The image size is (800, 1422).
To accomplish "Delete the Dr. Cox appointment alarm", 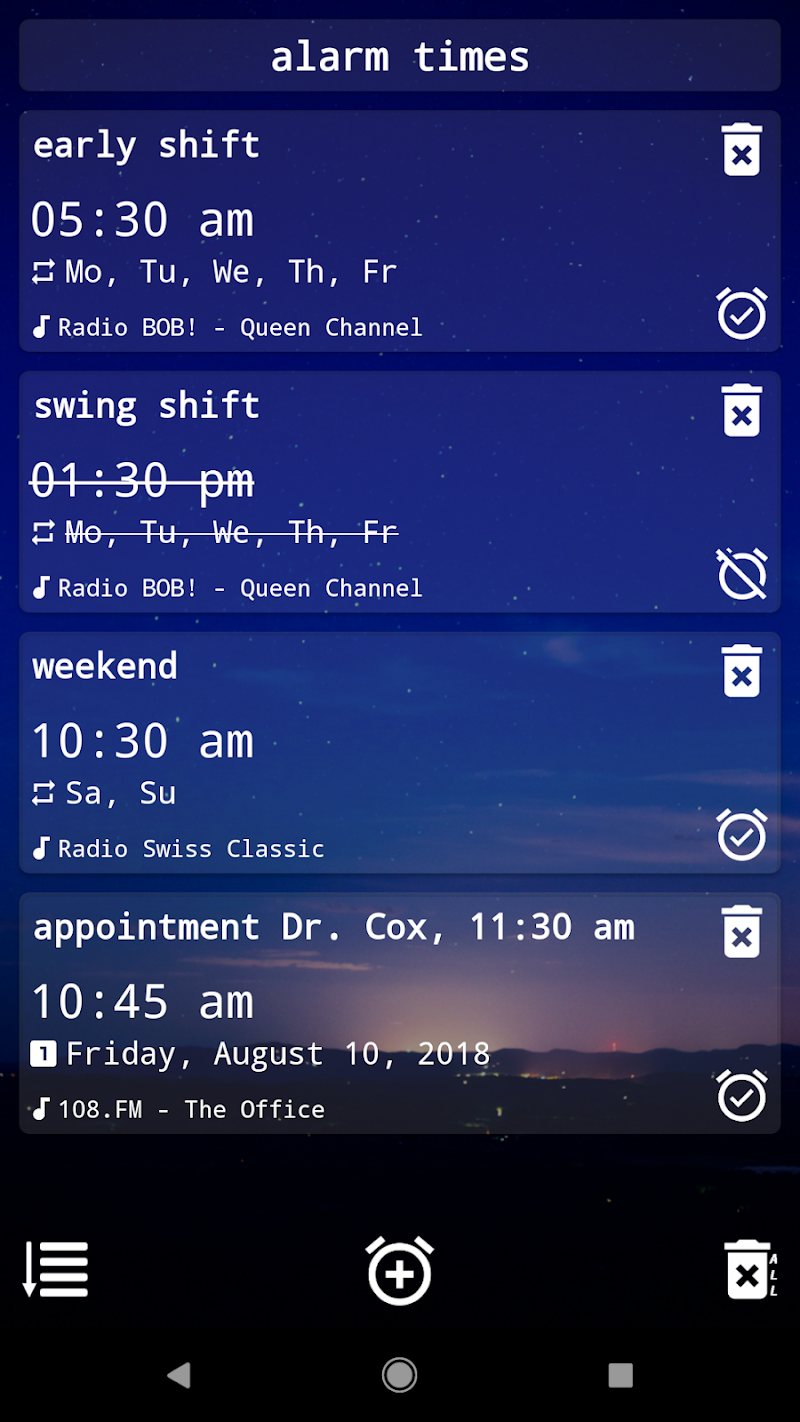I will pyautogui.click(x=741, y=932).
